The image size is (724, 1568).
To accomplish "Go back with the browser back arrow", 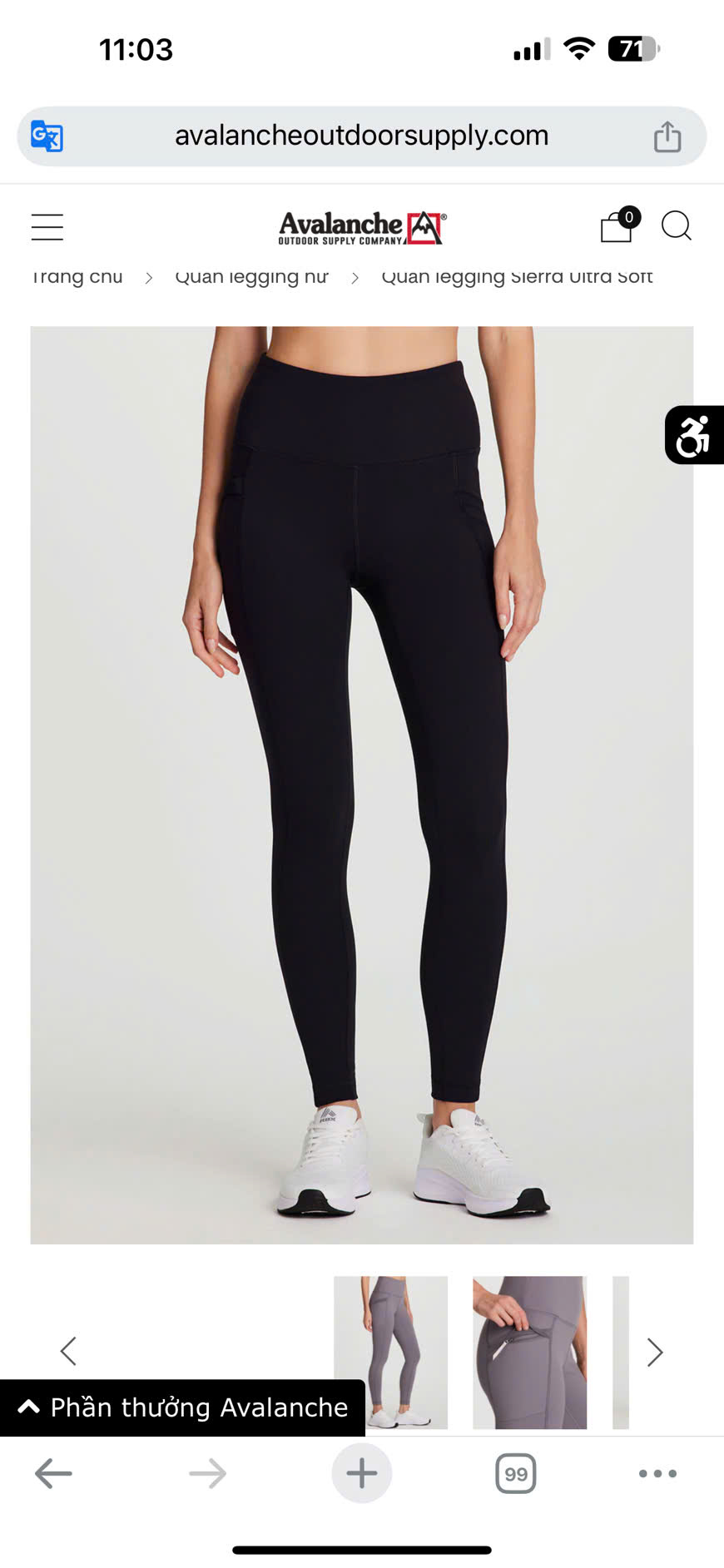I will [53, 1473].
